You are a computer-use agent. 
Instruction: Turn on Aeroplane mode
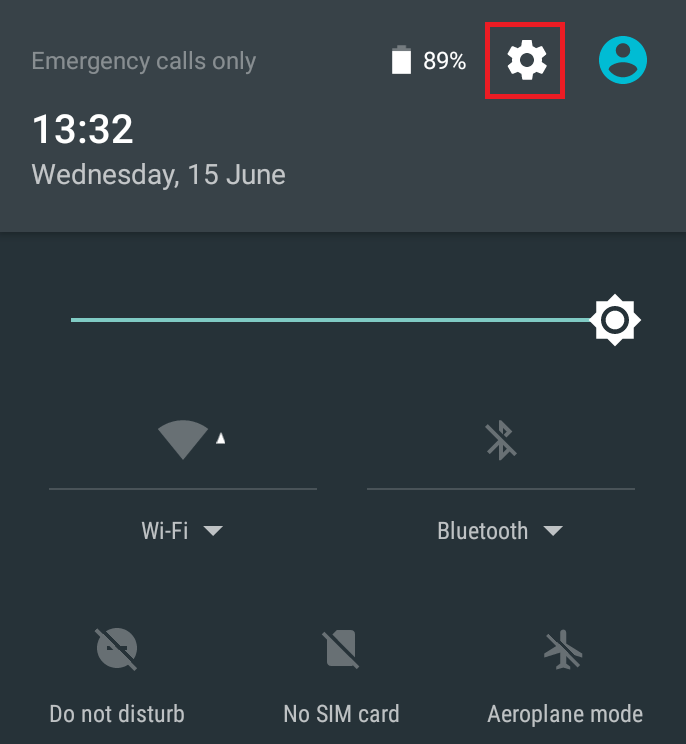(x=564, y=652)
